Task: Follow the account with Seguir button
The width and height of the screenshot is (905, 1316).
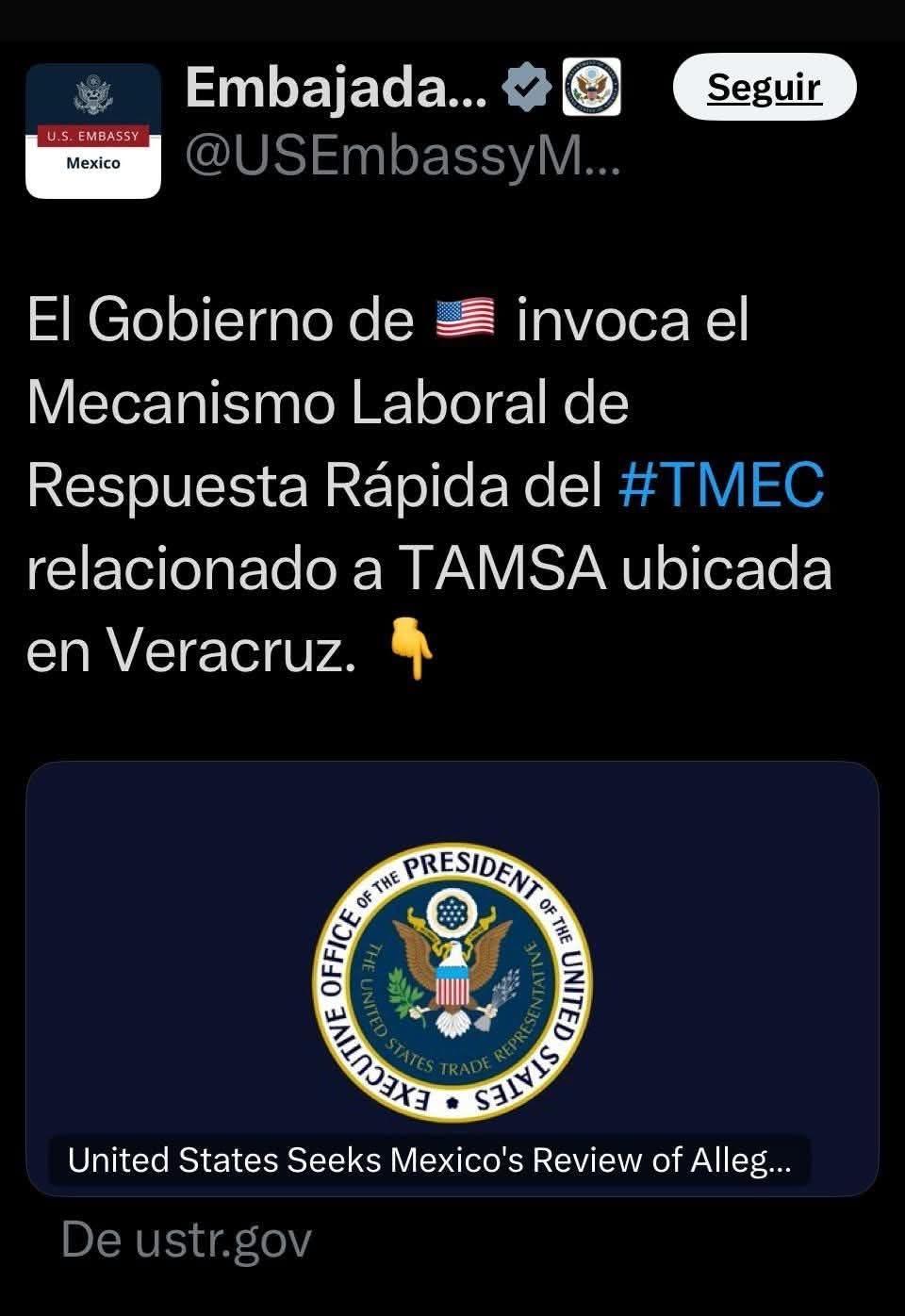Action: click(x=764, y=88)
